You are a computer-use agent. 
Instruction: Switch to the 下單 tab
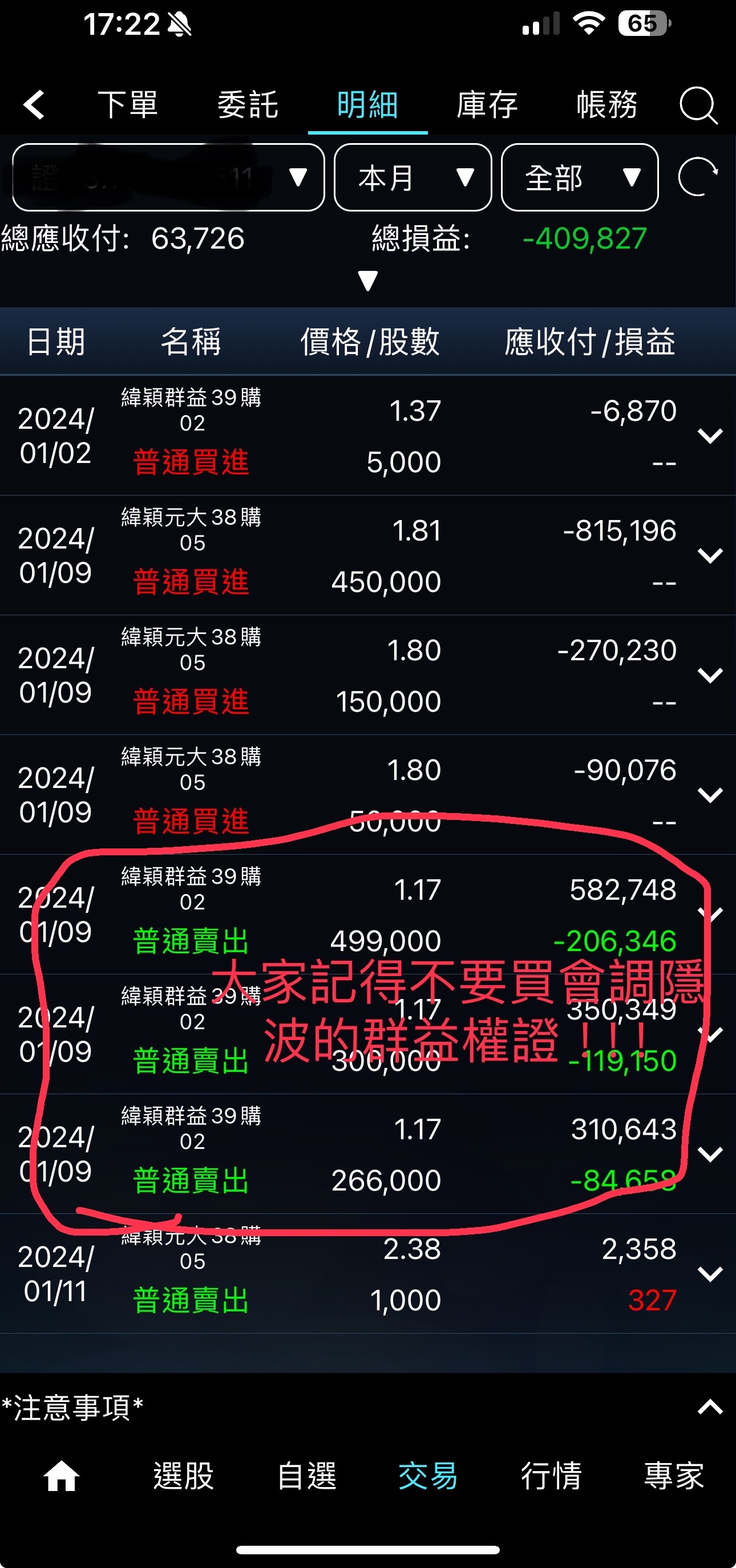(x=128, y=105)
